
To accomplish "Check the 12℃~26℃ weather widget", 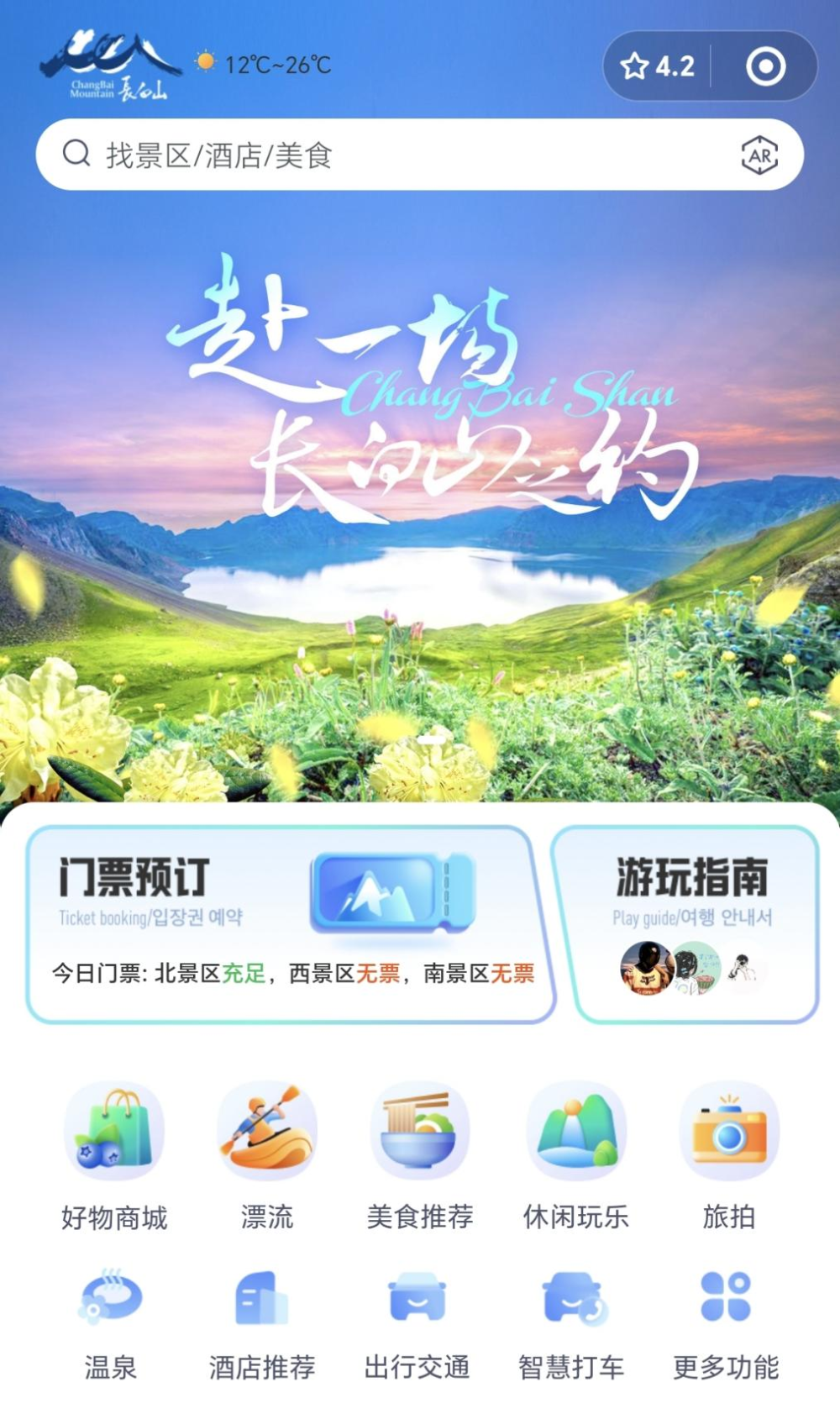I will click(x=265, y=64).
